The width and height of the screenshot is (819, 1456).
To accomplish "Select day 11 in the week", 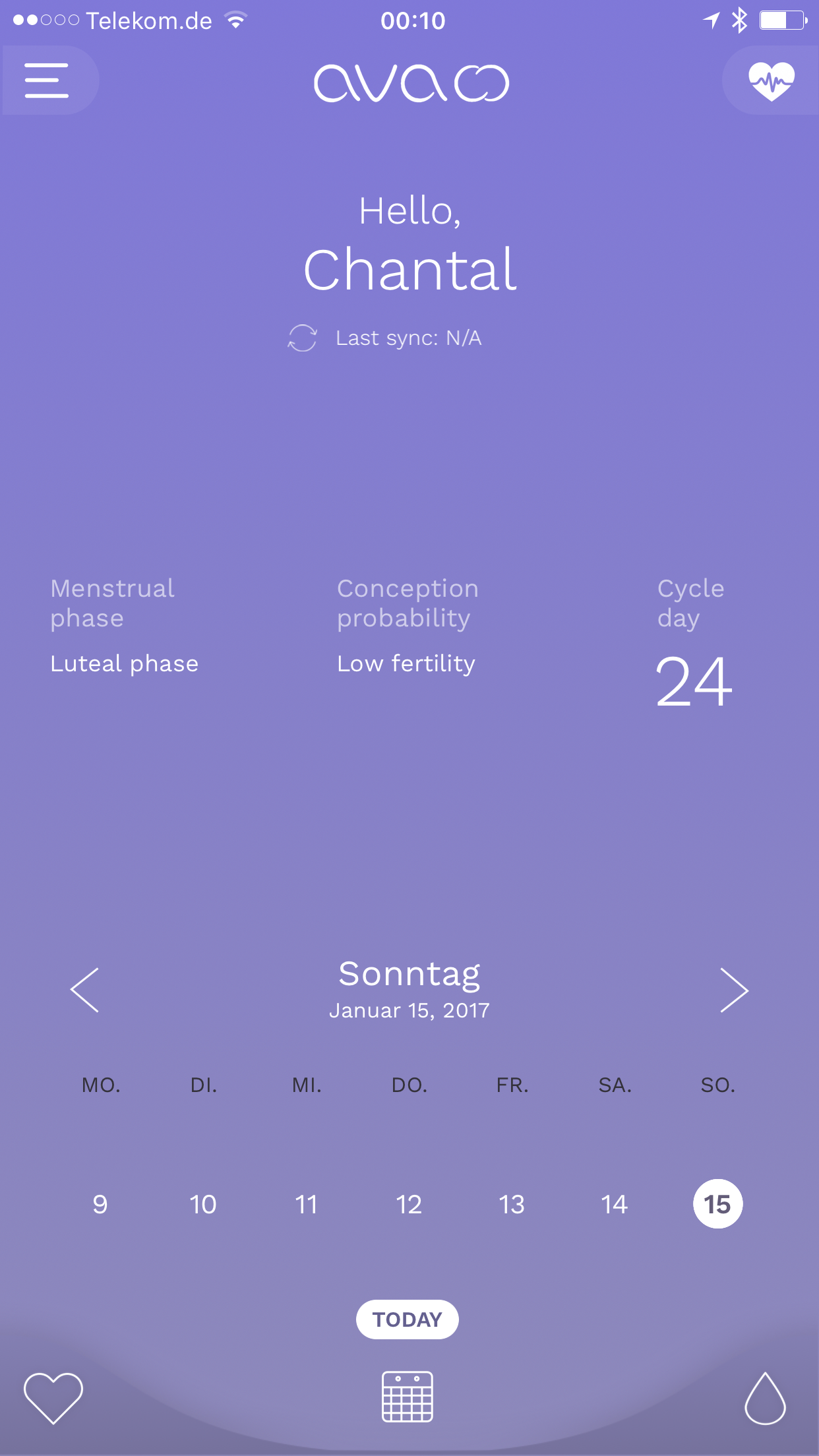I will [x=306, y=1204].
